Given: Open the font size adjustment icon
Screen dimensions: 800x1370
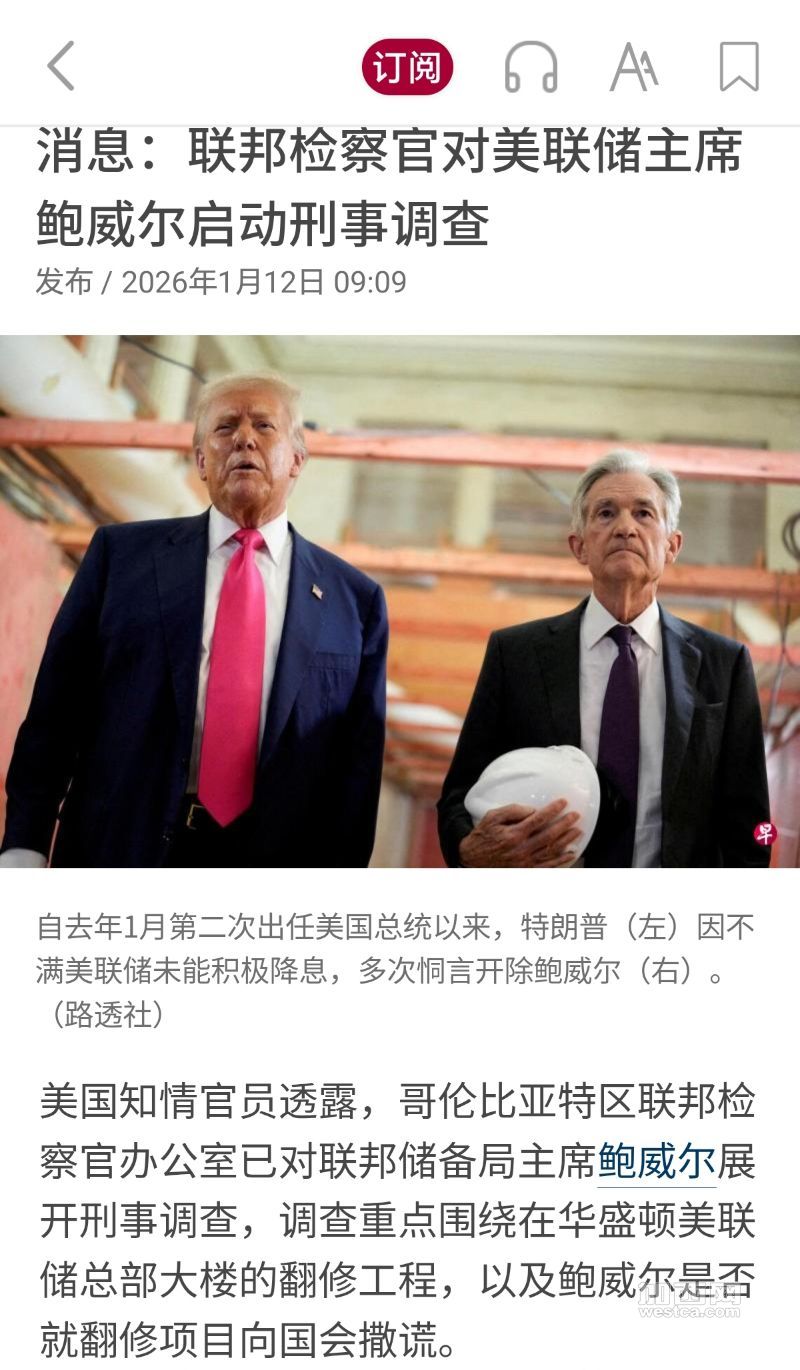Looking at the screenshot, I should click(x=634, y=68).
